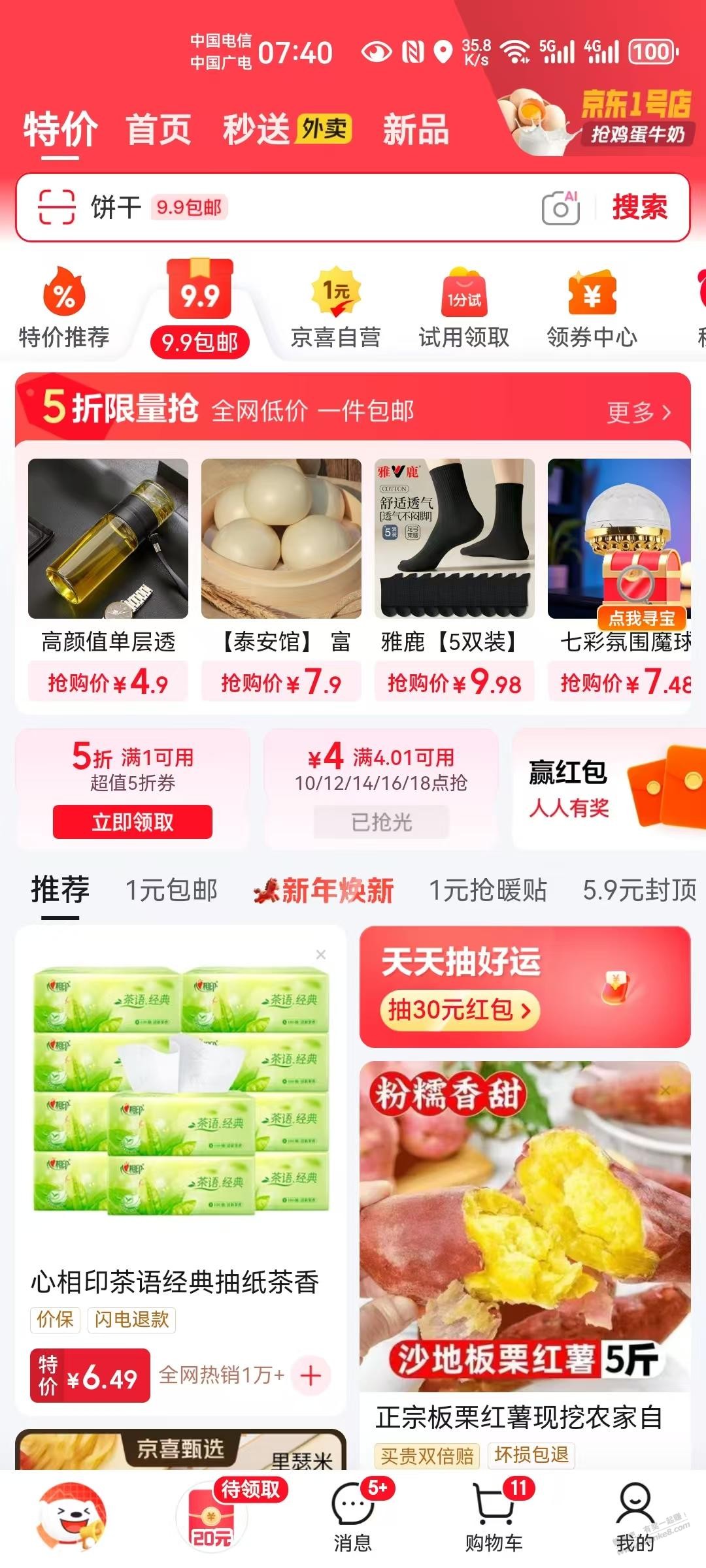The height and width of the screenshot is (1568, 706).
Task: Open the AI camera search icon
Action: pos(560,208)
